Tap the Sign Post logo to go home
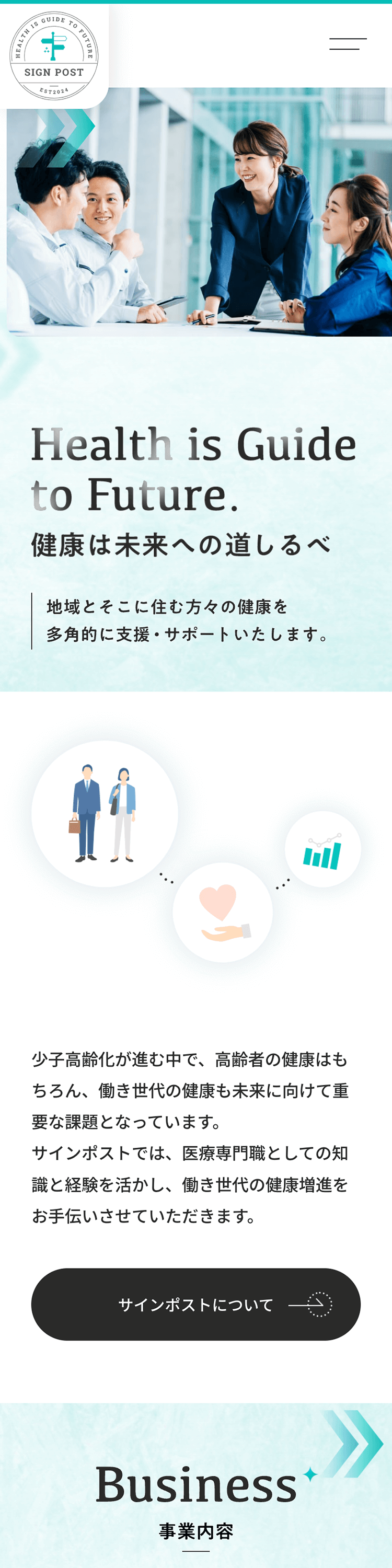Viewport: 392px width, 1568px height. click(x=53, y=55)
